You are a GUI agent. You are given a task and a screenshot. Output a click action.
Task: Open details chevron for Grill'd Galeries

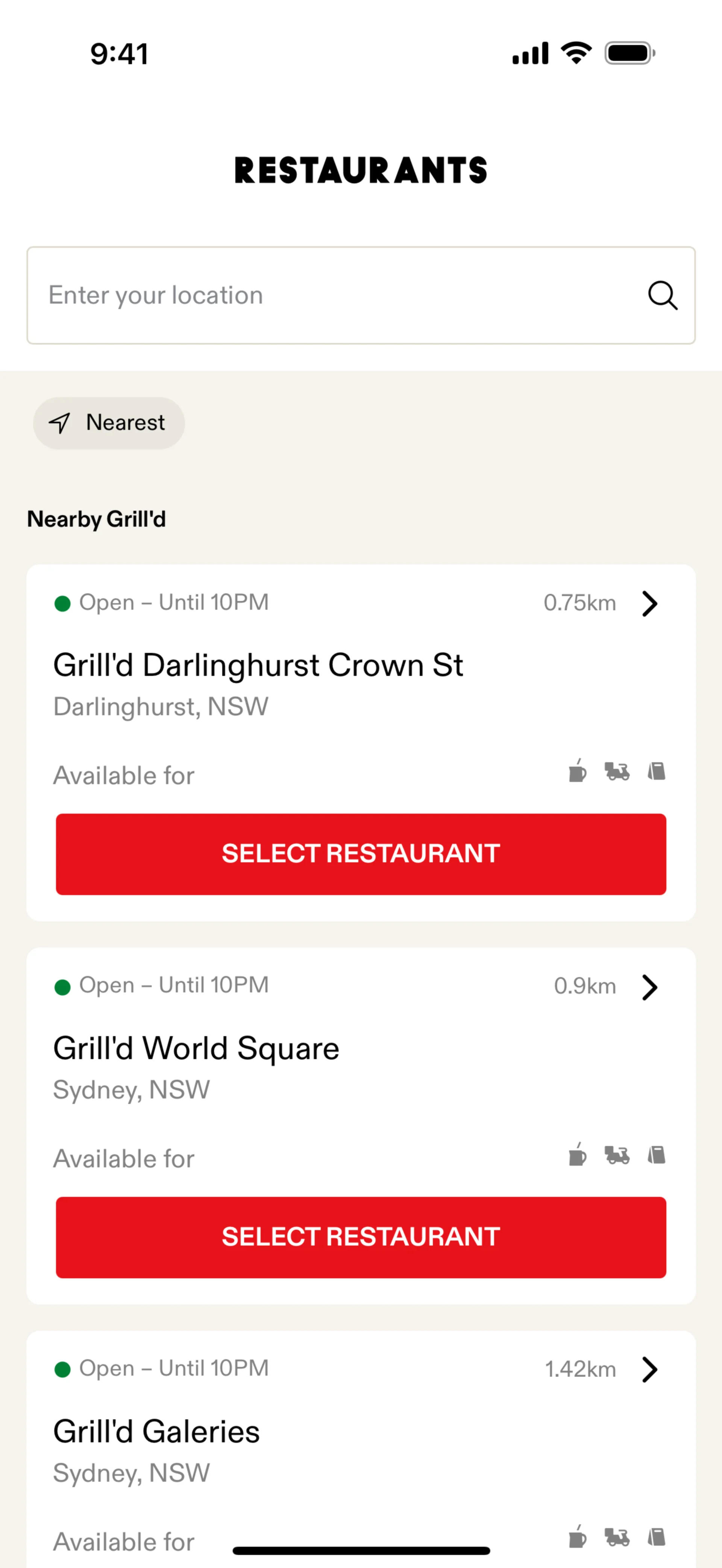(649, 1370)
